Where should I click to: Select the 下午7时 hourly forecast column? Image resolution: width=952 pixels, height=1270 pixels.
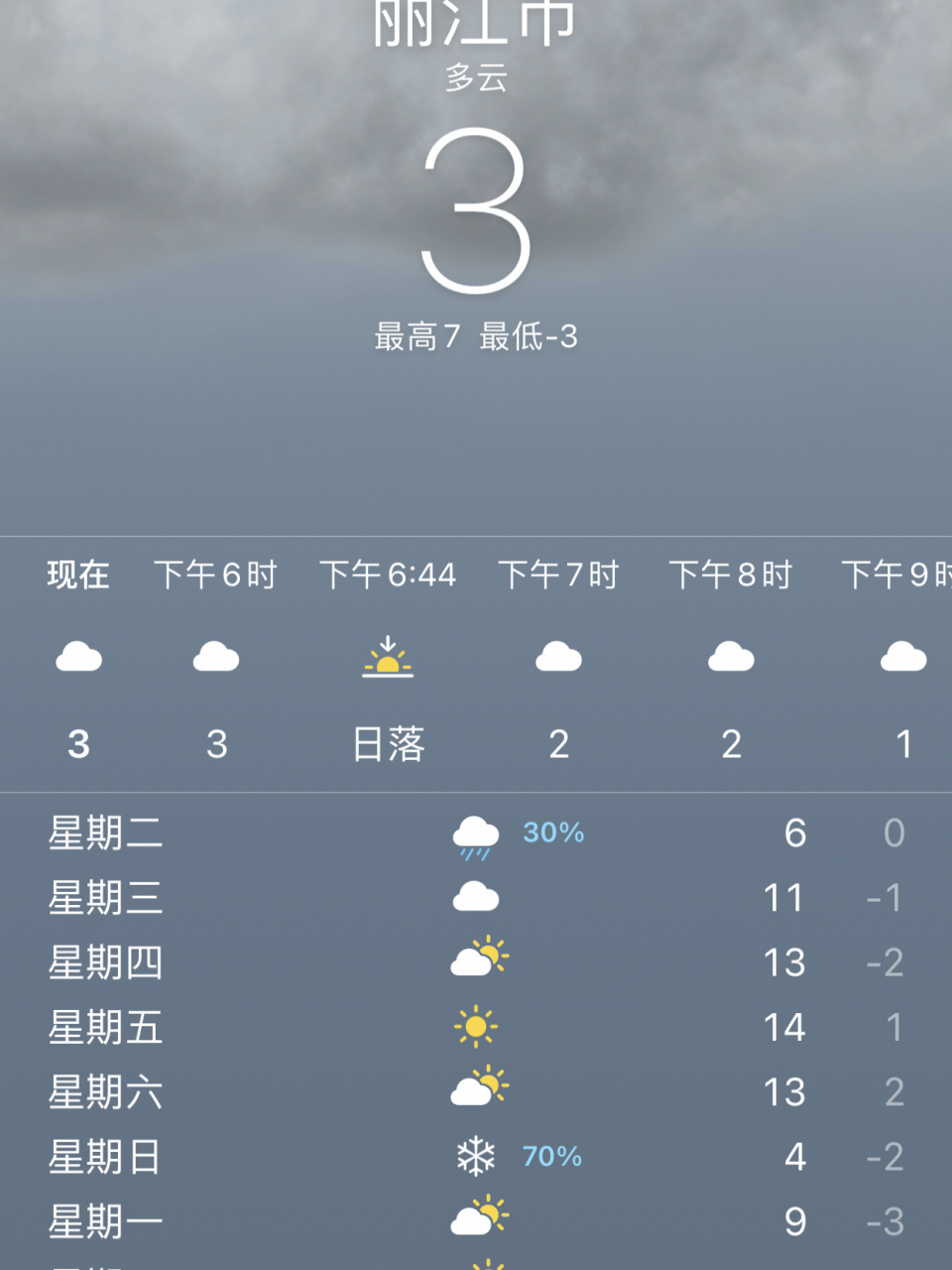558,655
